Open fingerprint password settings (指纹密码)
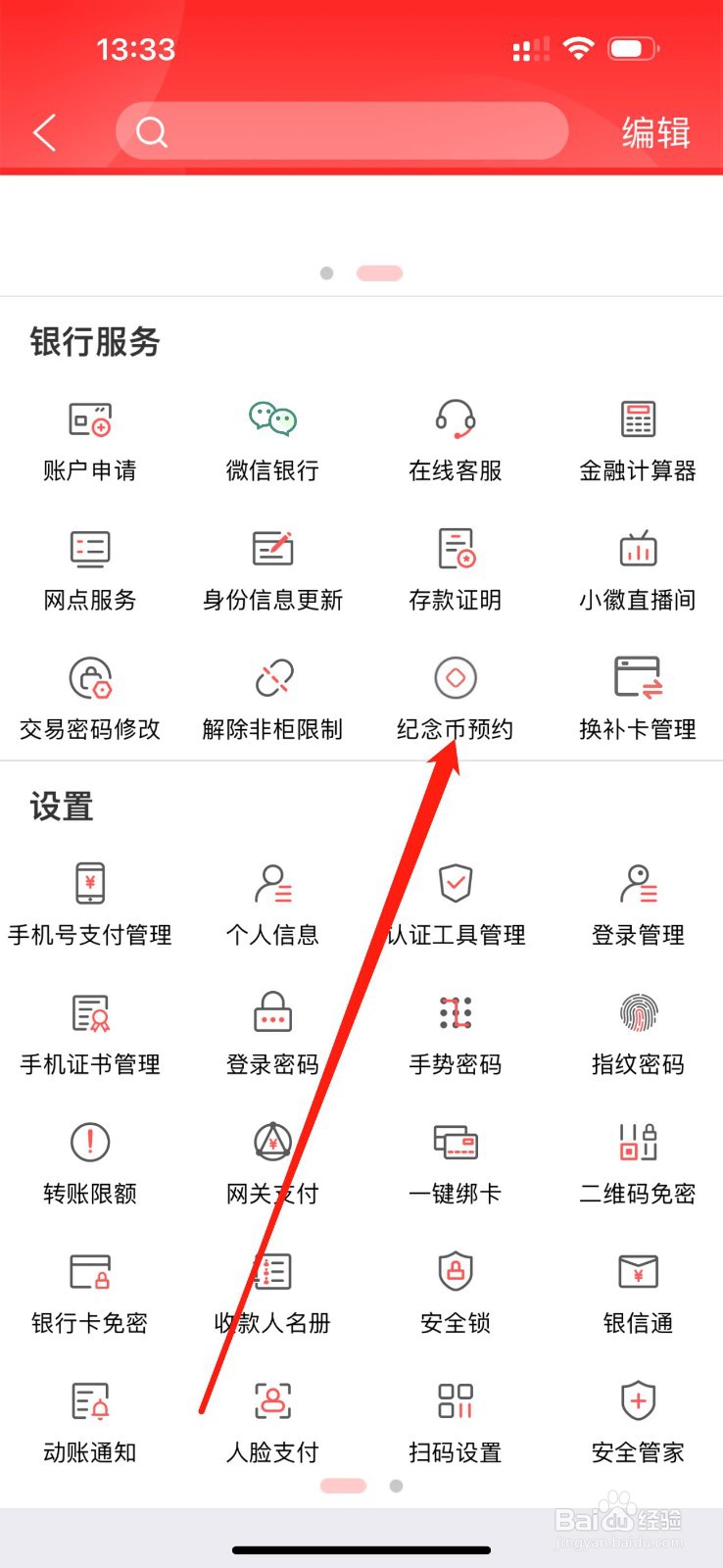 637,1032
